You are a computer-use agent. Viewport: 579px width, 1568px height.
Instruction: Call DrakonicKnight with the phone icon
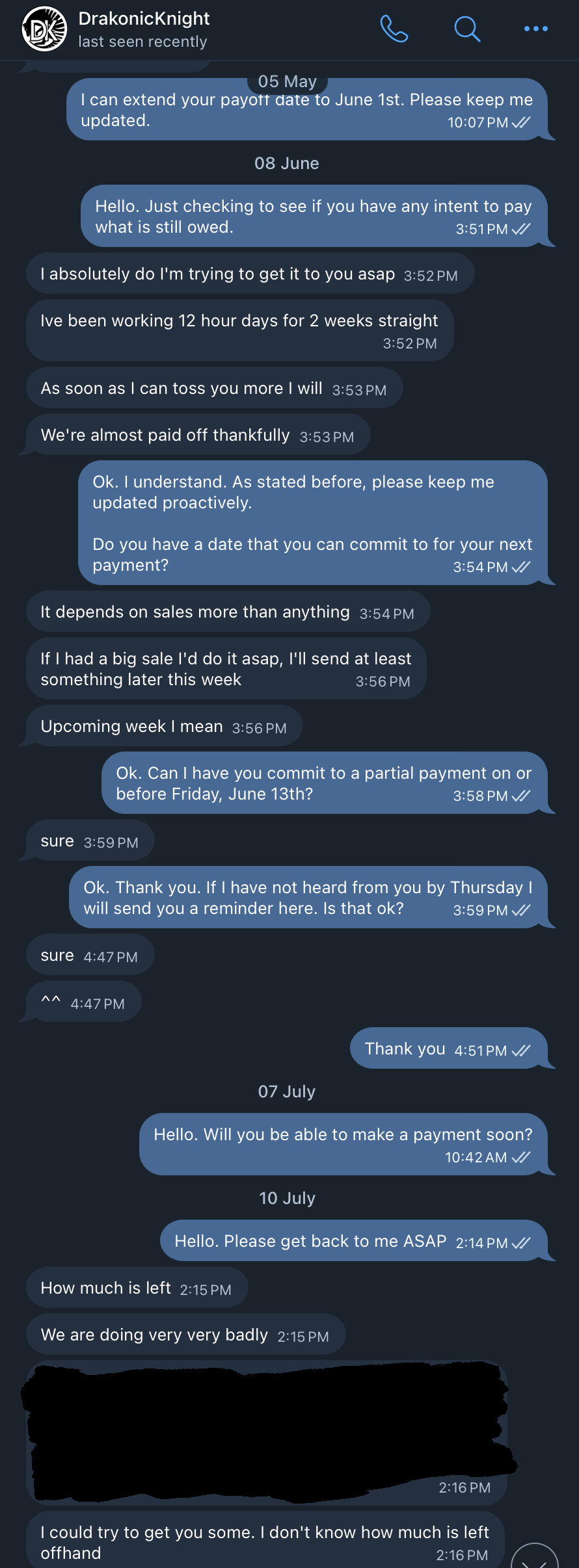point(394,29)
